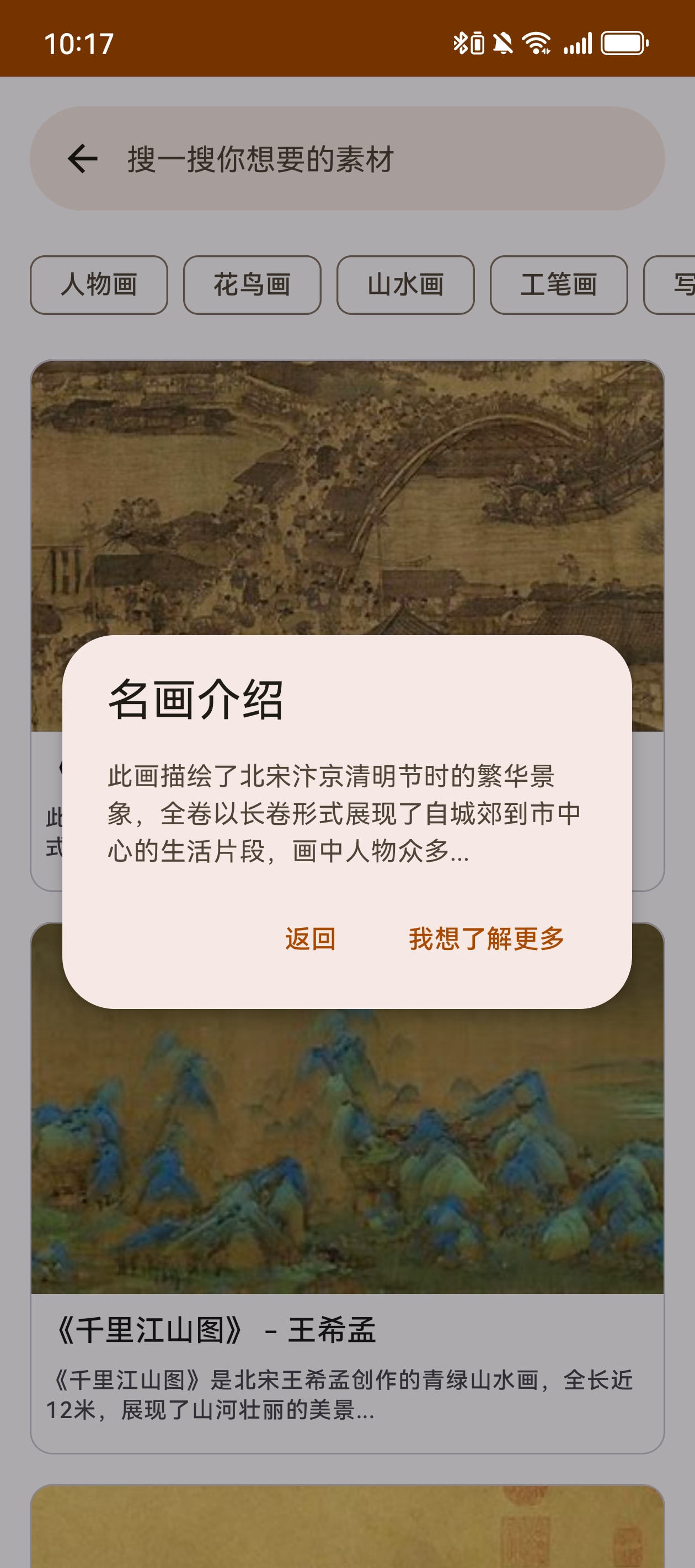This screenshot has width=695, height=1568.
Task: Tap the back arrow in search bar
Action: click(82, 159)
